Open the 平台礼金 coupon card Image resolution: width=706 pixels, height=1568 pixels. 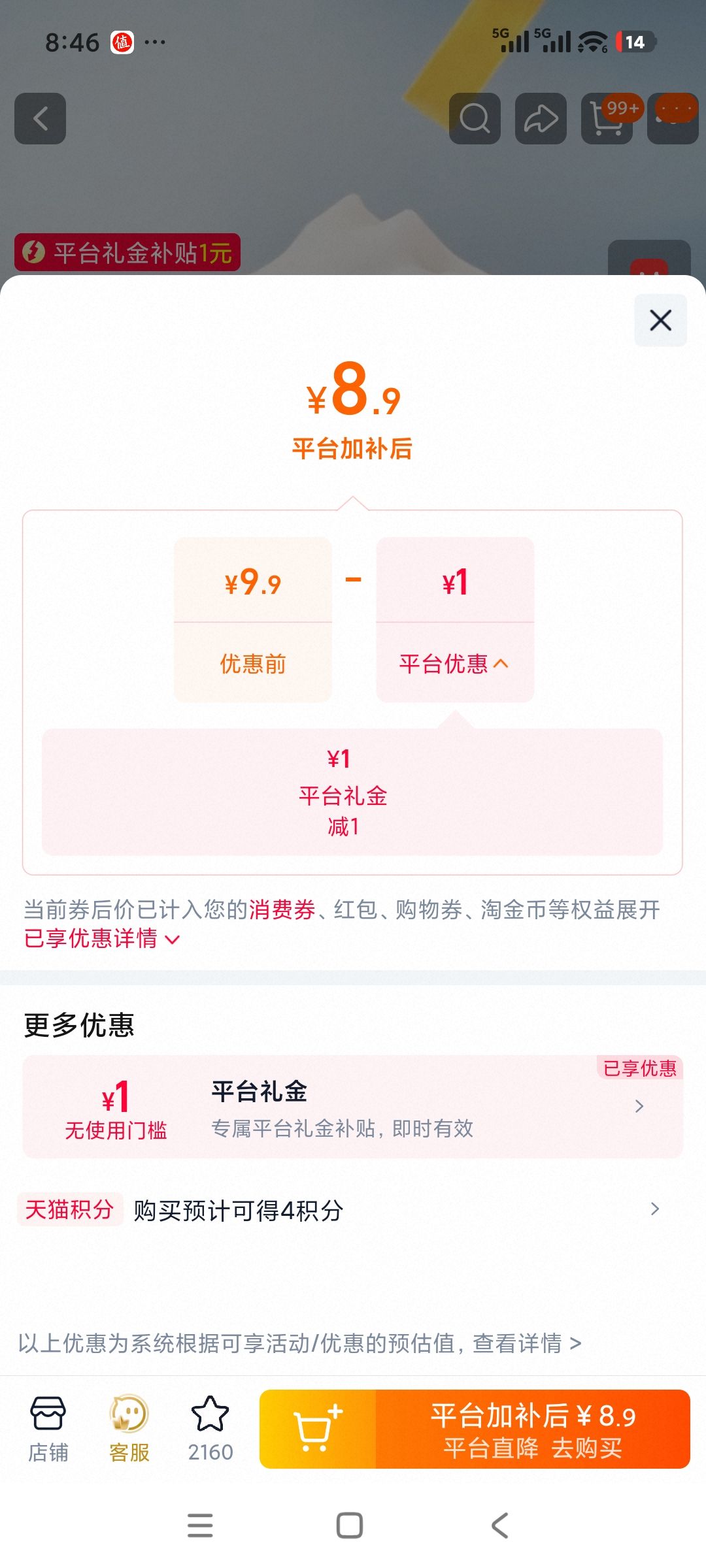point(353,1106)
